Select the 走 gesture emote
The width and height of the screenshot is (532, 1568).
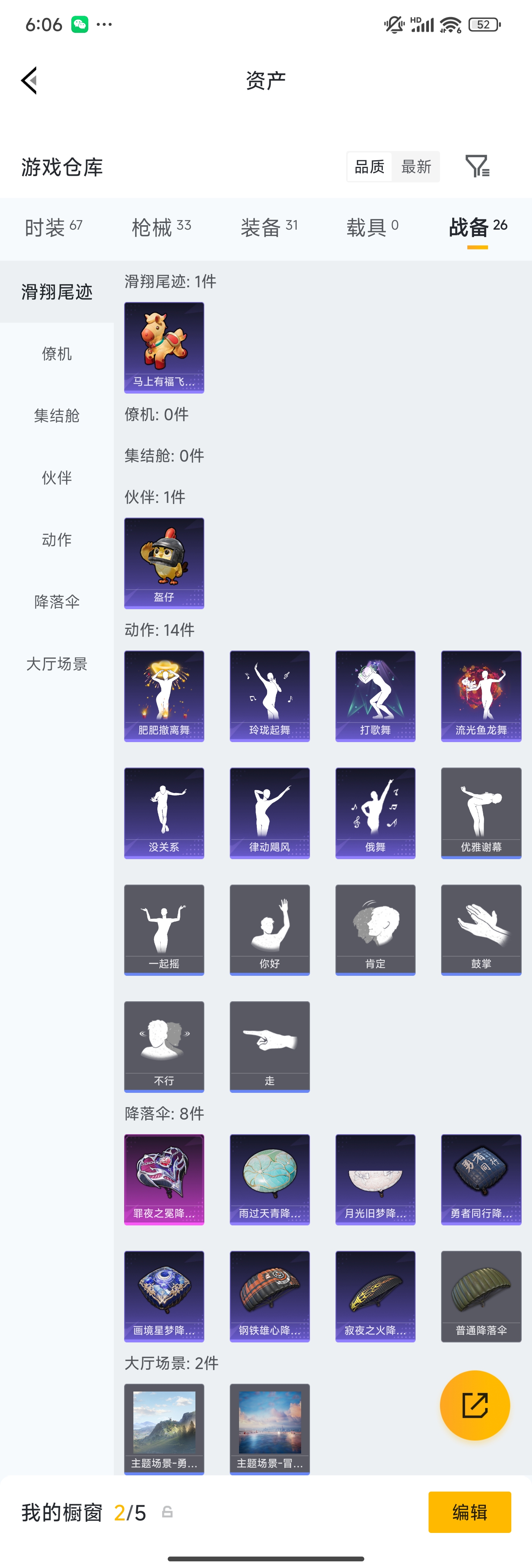click(x=269, y=1046)
